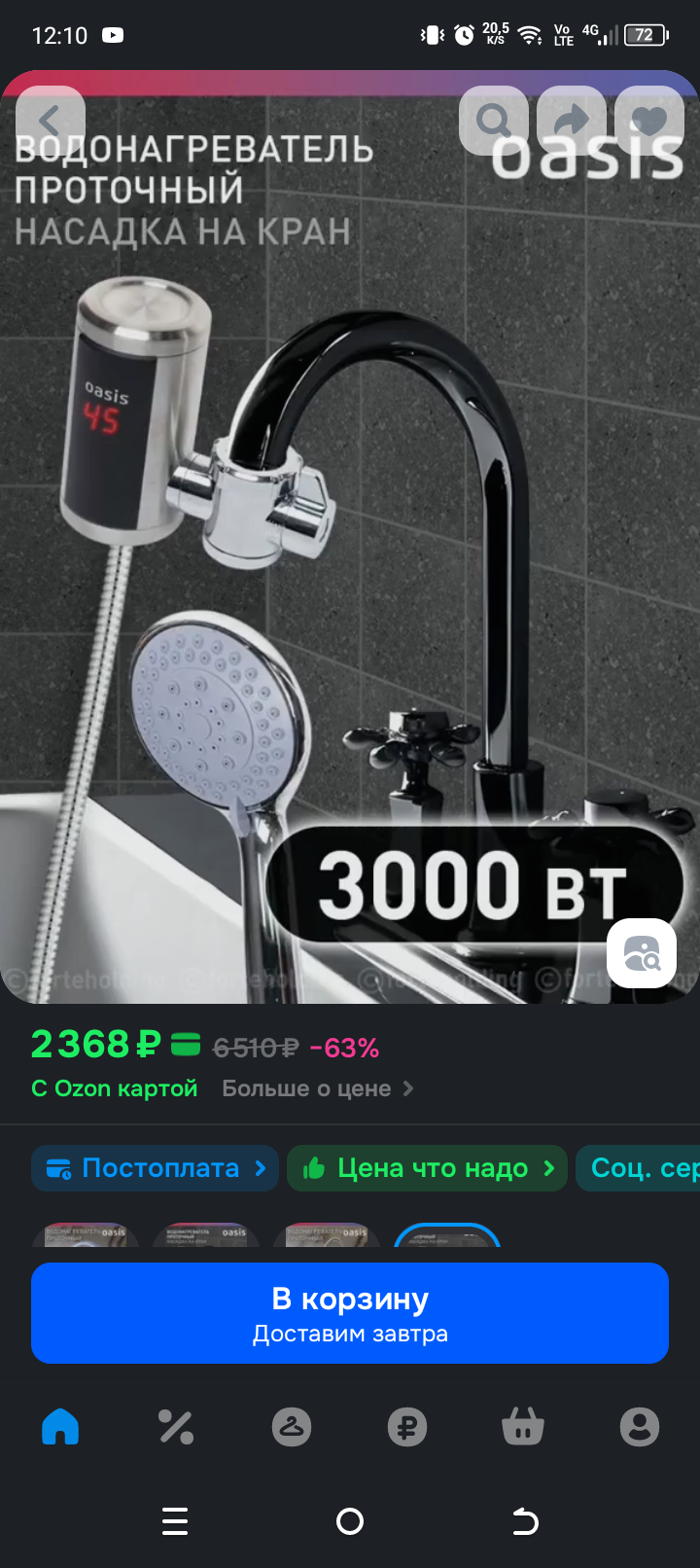Screen dimensions: 700x1568
Task: Open the discounts percent tab
Action: pos(176,1427)
